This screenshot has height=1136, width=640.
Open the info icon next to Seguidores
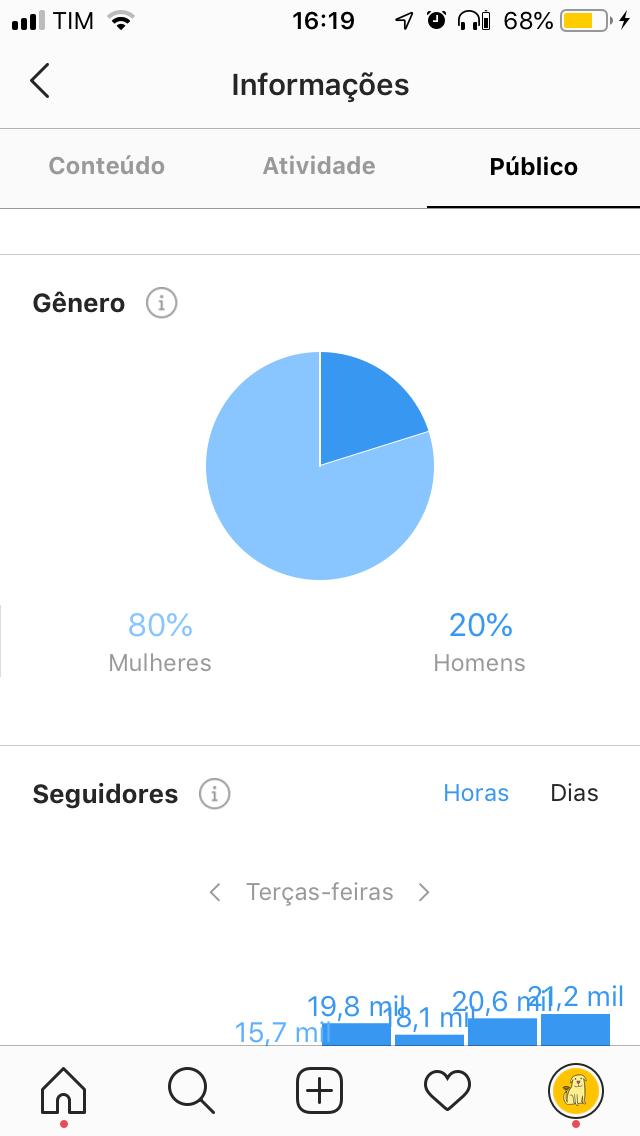click(x=215, y=794)
